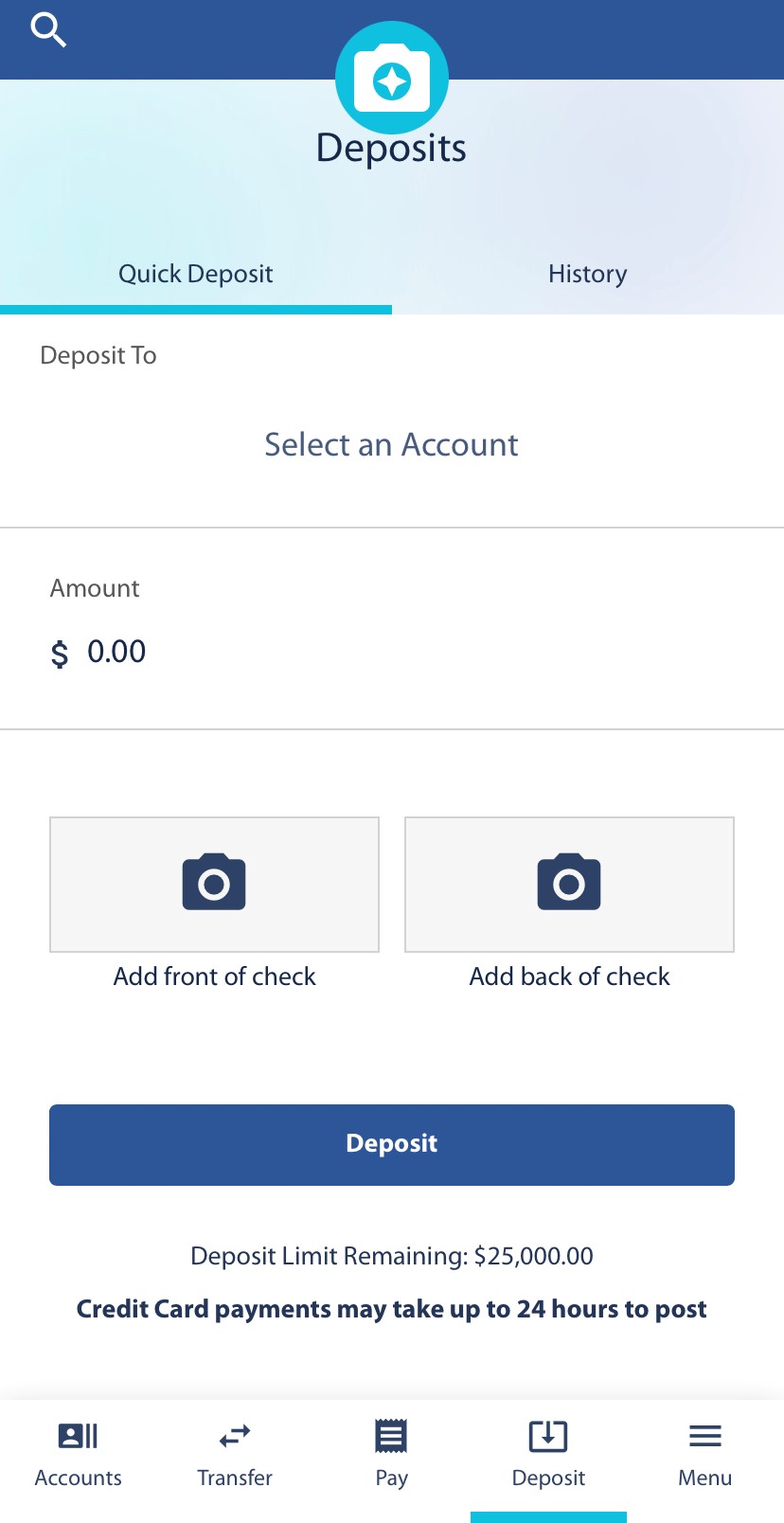784x1523 pixels.
Task: Select the Quick Deposit tab
Action: (195, 274)
